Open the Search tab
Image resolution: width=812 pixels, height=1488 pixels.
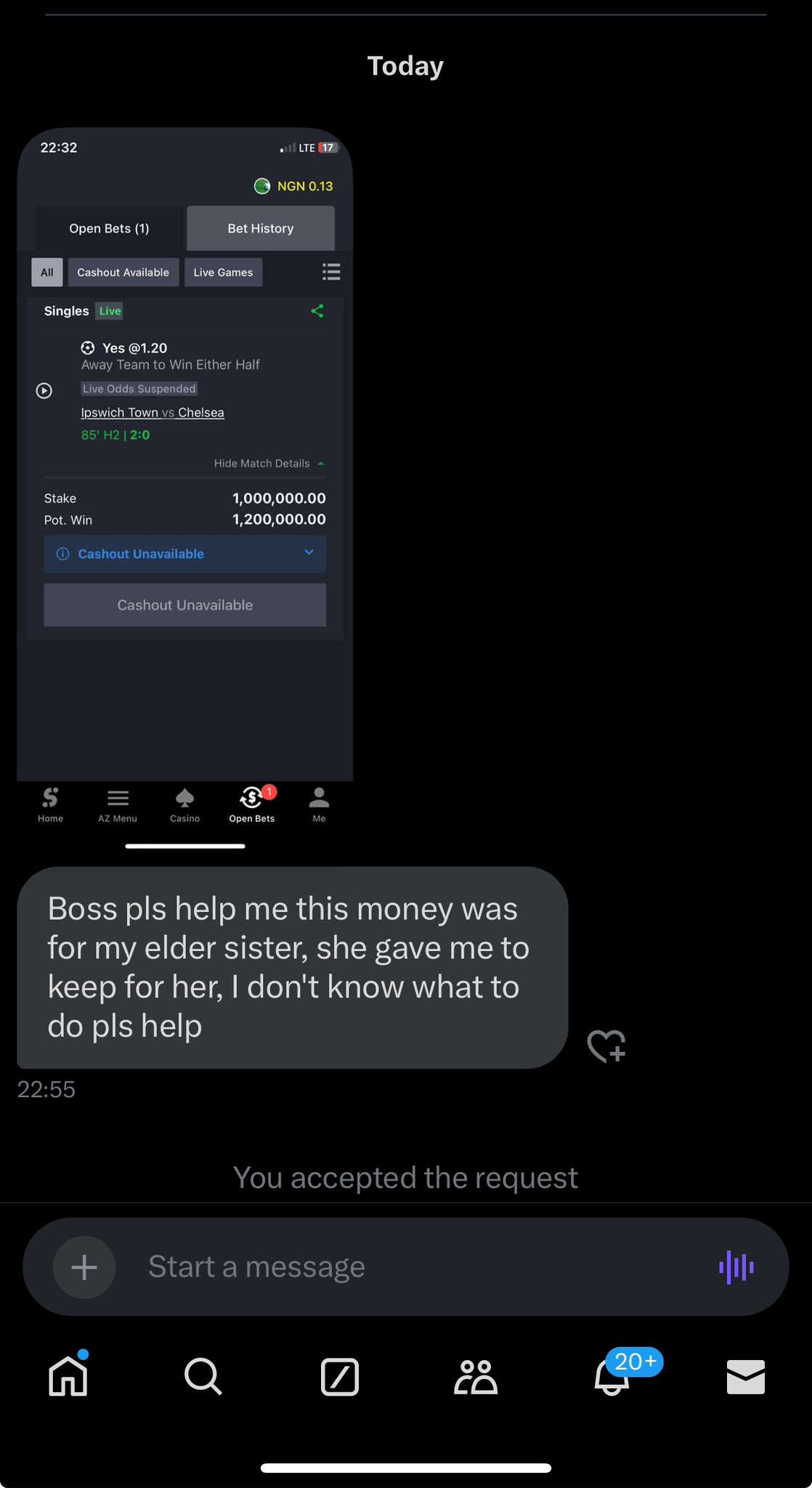point(203,1376)
